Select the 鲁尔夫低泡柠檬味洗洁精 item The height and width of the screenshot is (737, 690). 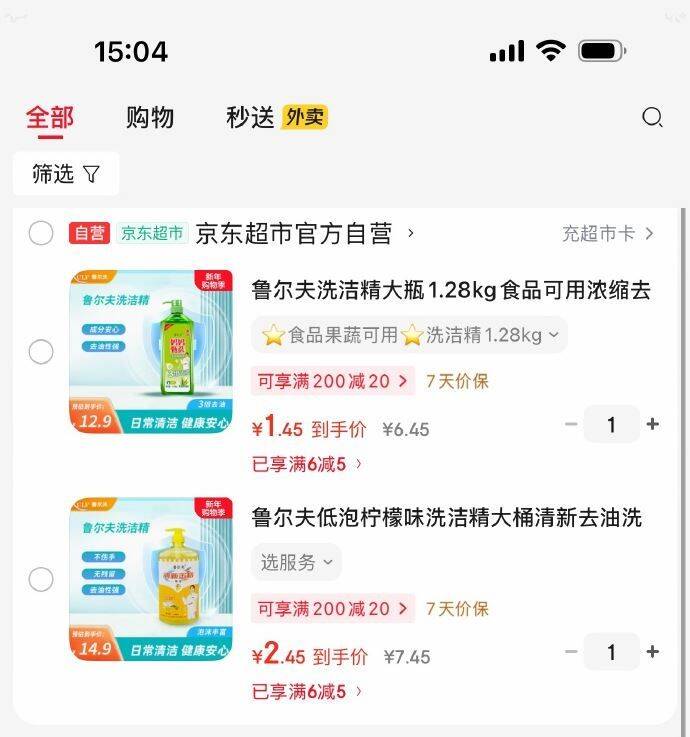click(x=41, y=579)
